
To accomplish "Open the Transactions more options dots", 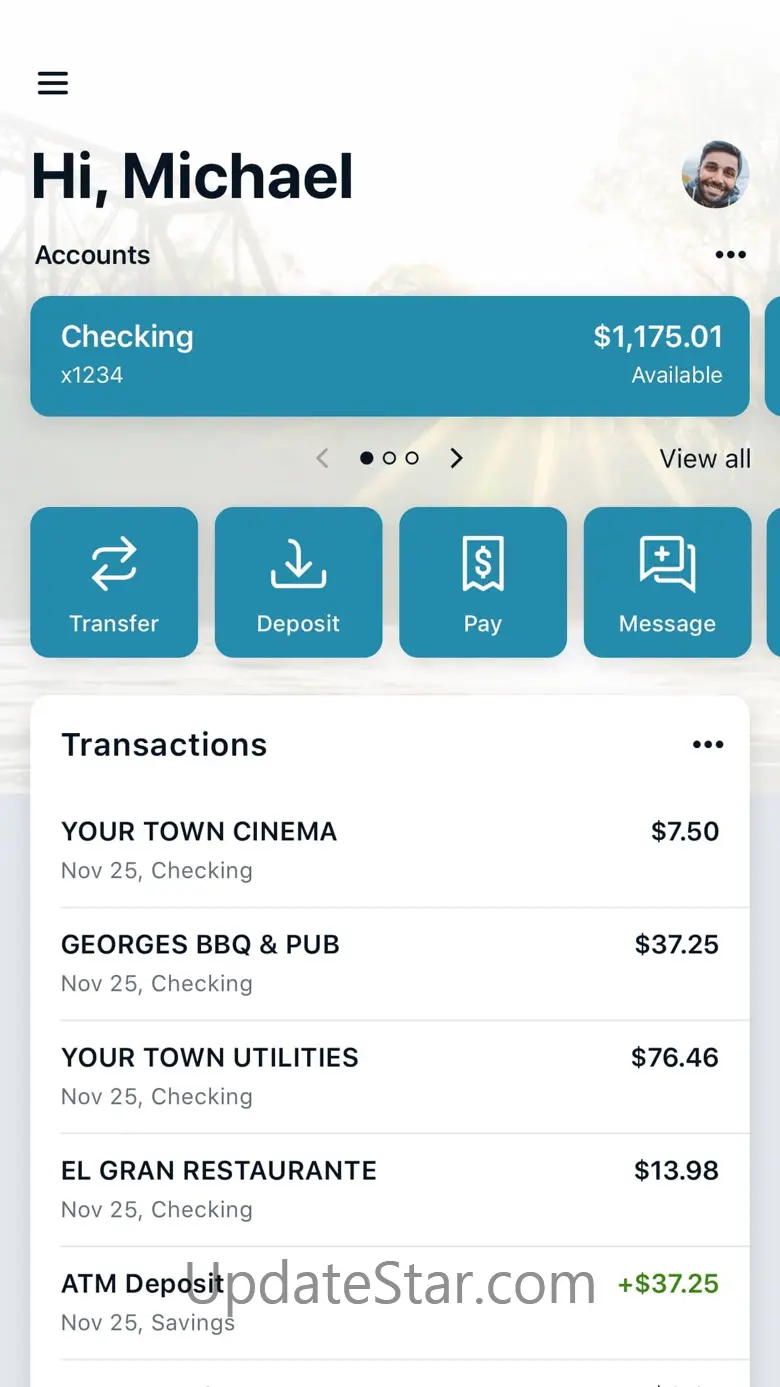I will (708, 744).
